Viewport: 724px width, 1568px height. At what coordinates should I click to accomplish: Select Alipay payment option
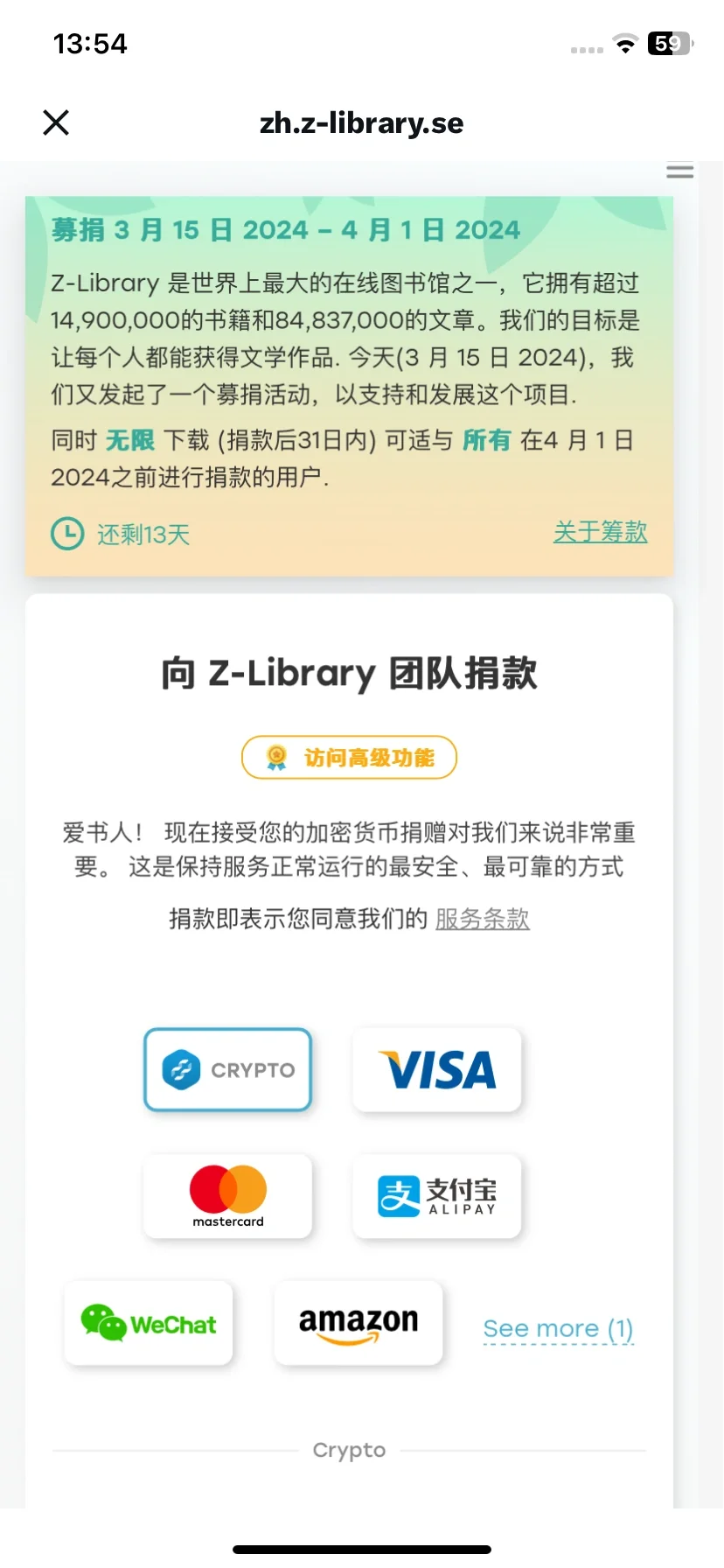437,1195
